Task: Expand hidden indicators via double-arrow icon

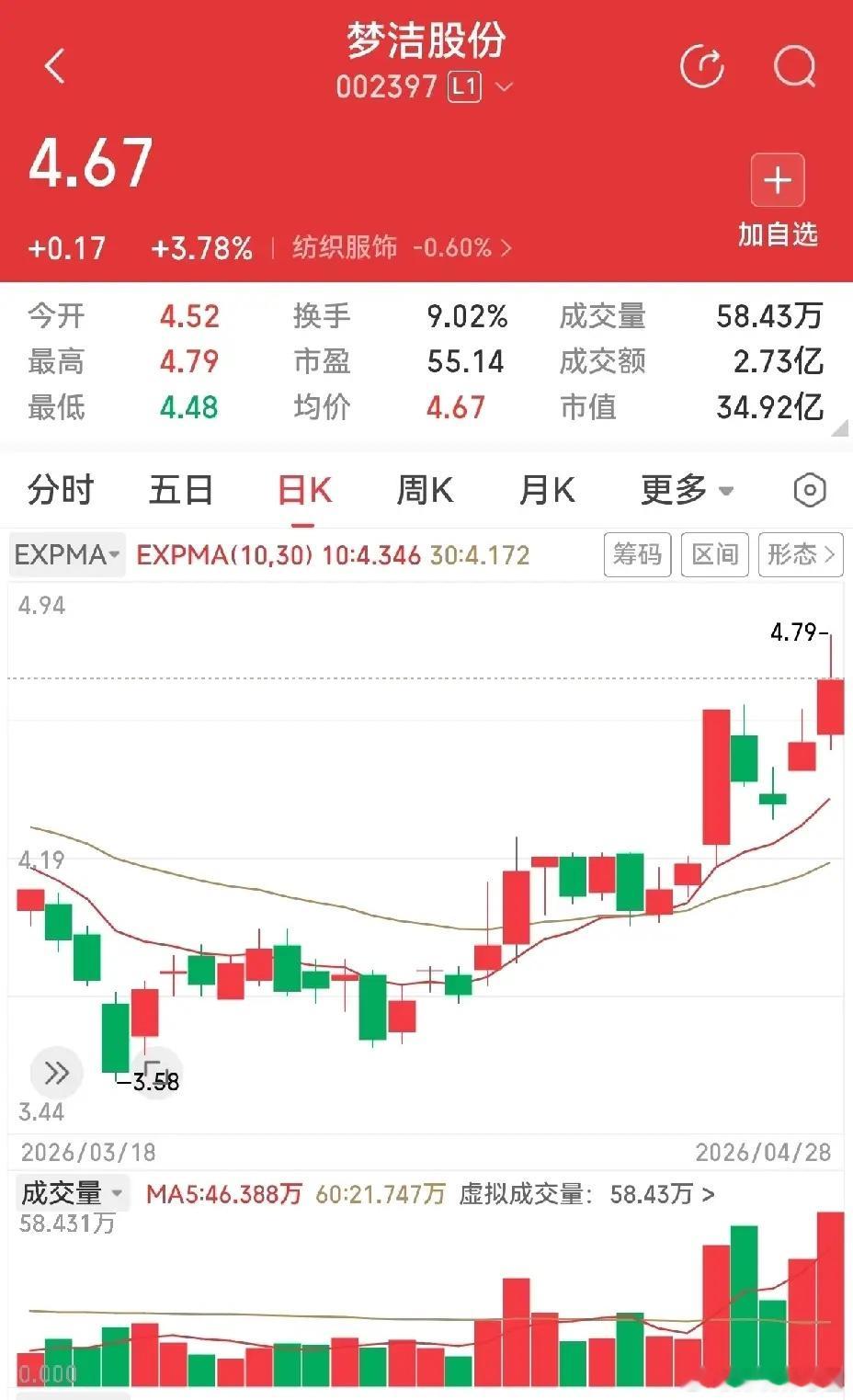Action: point(56,1072)
